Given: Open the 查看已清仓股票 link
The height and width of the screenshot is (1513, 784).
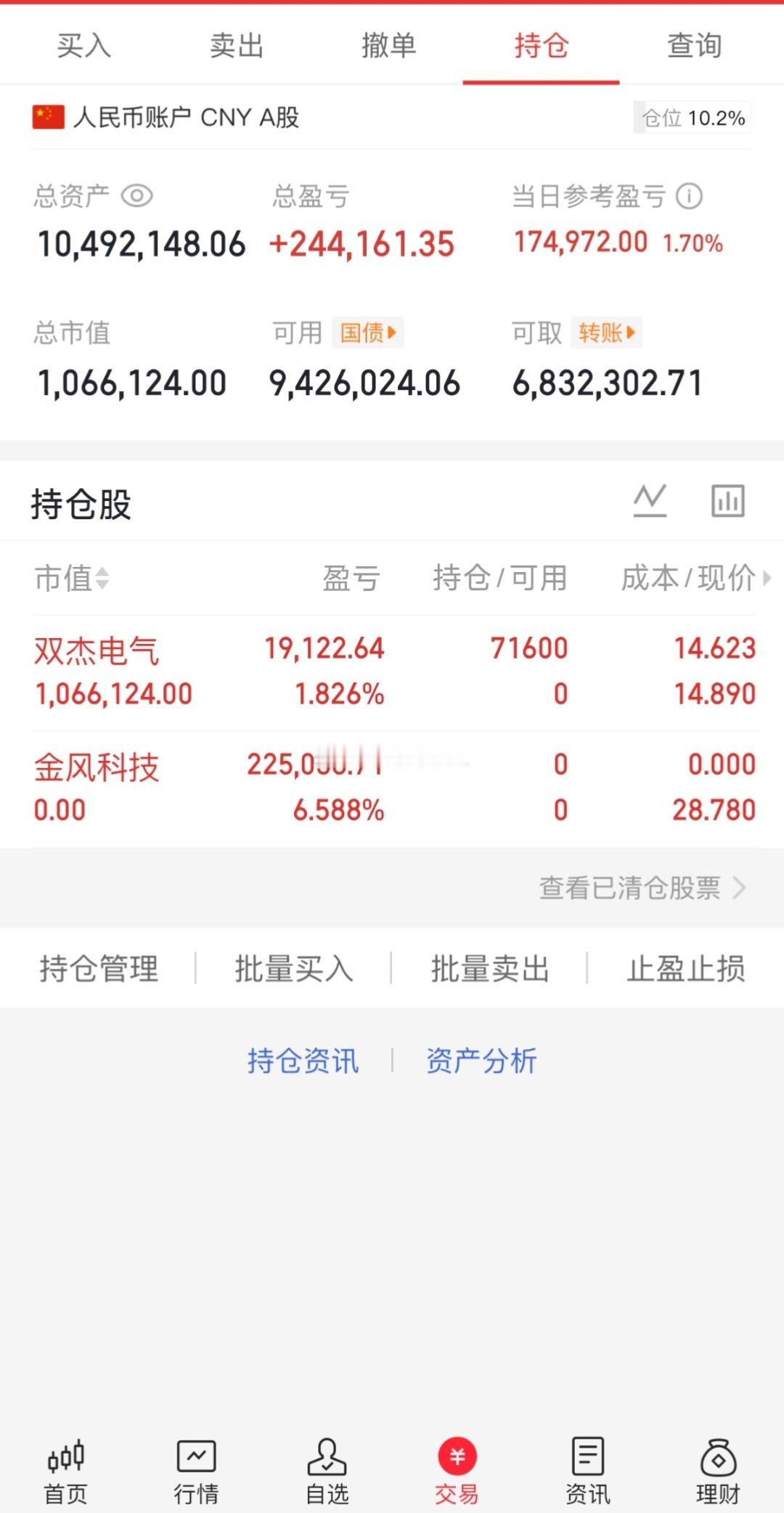Looking at the screenshot, I should click(639, 887).
